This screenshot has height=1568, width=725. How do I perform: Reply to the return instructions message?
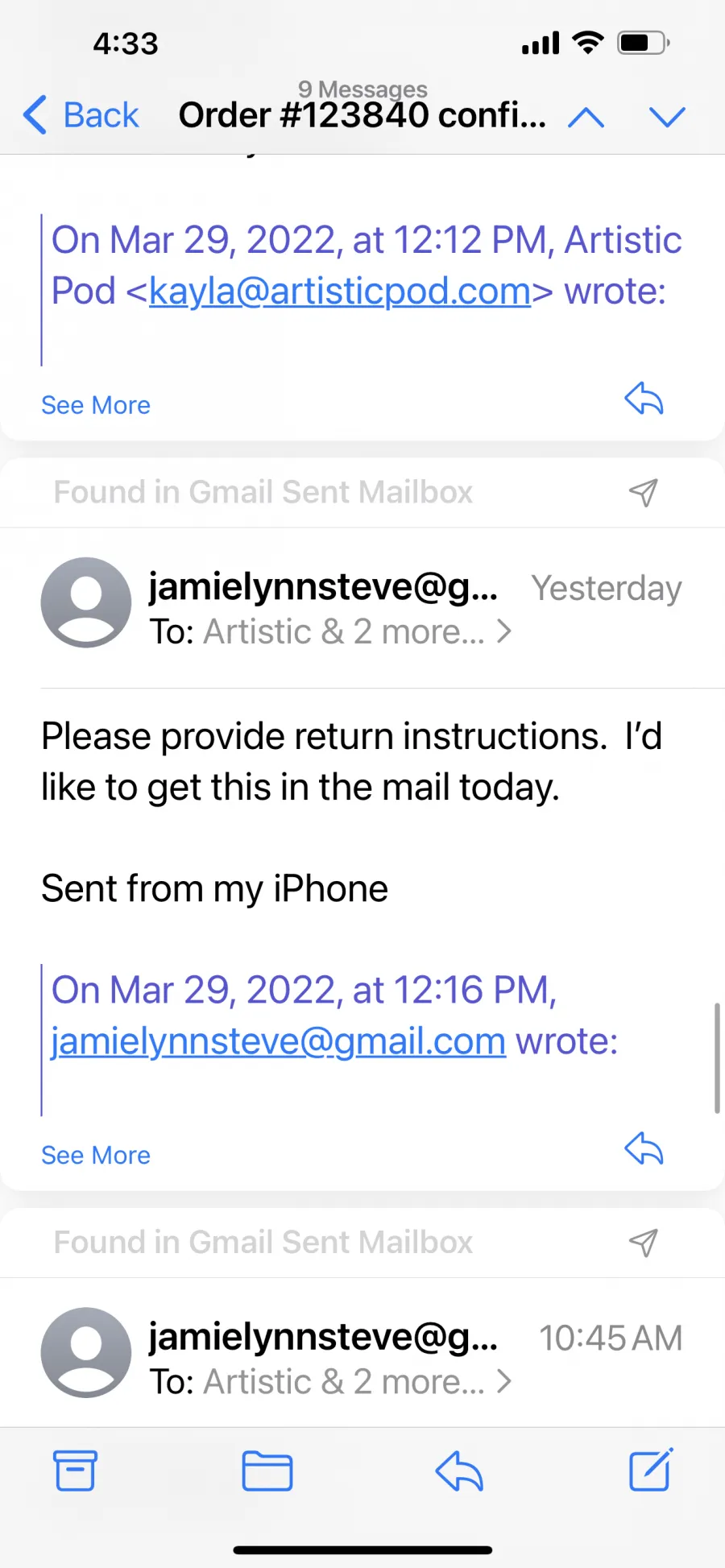(644, 1148)
